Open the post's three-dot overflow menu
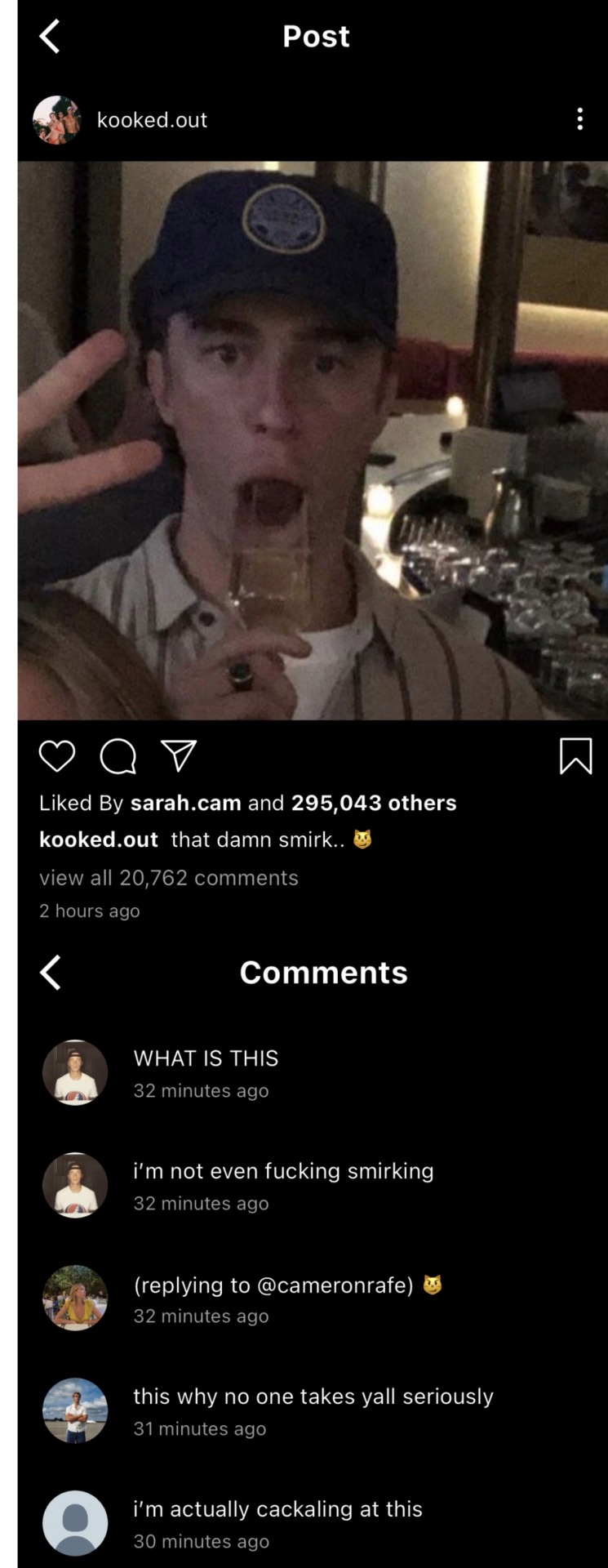608x1568 pixels. click(579, 119)
